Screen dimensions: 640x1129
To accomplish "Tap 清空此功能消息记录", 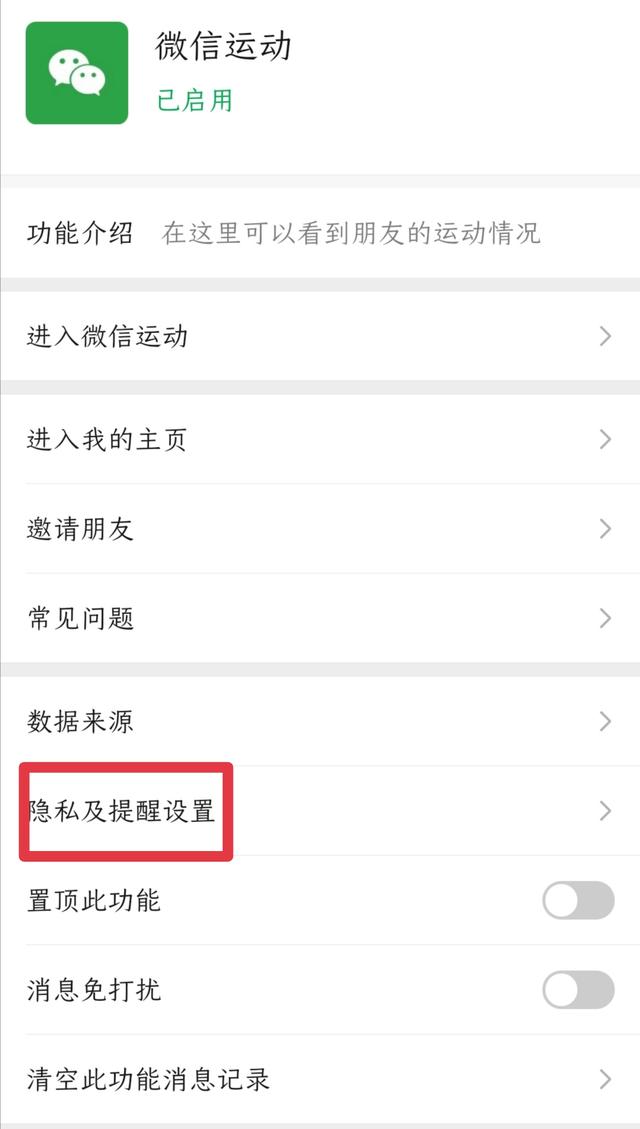I will [x=320, y=1079].
